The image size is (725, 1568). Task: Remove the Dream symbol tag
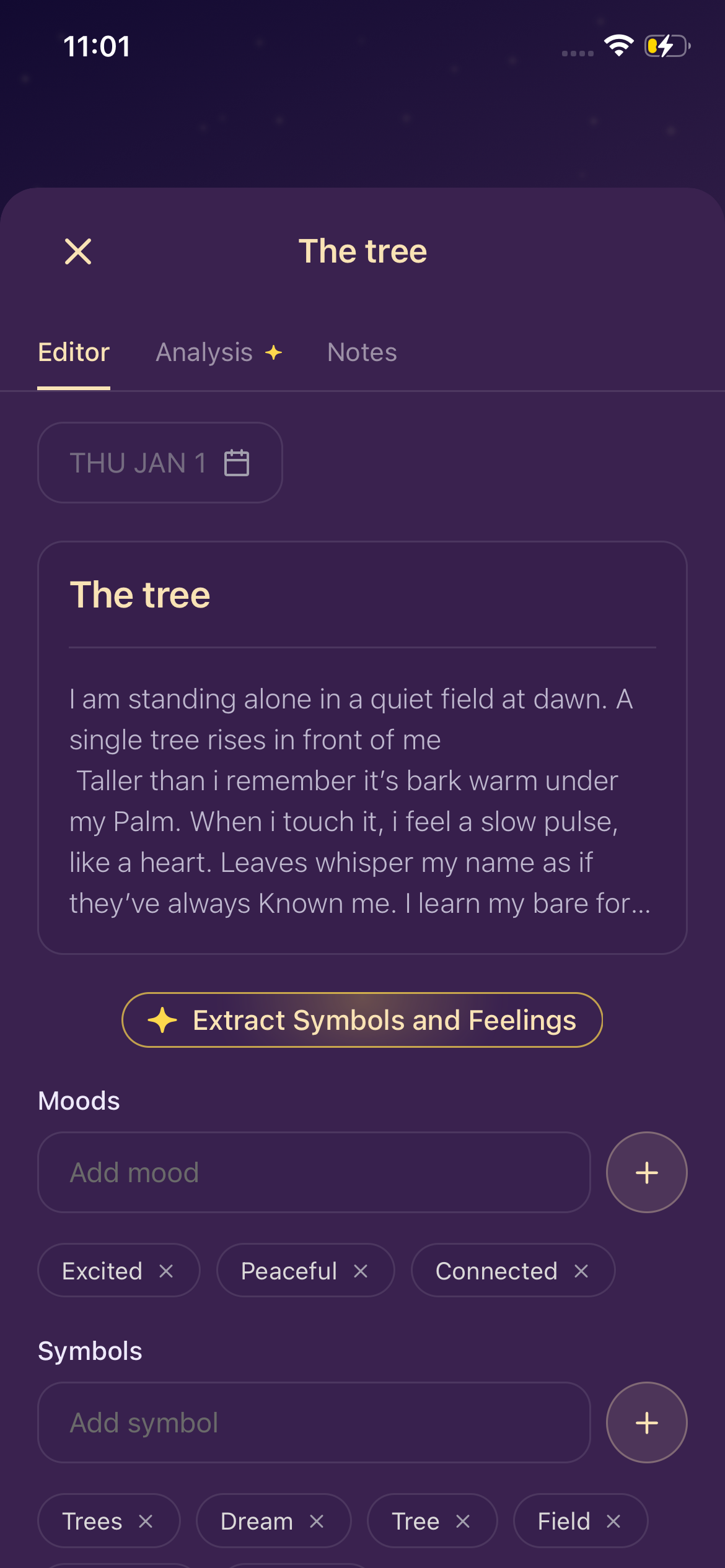pyautogui.click(x=319, y=1521)
